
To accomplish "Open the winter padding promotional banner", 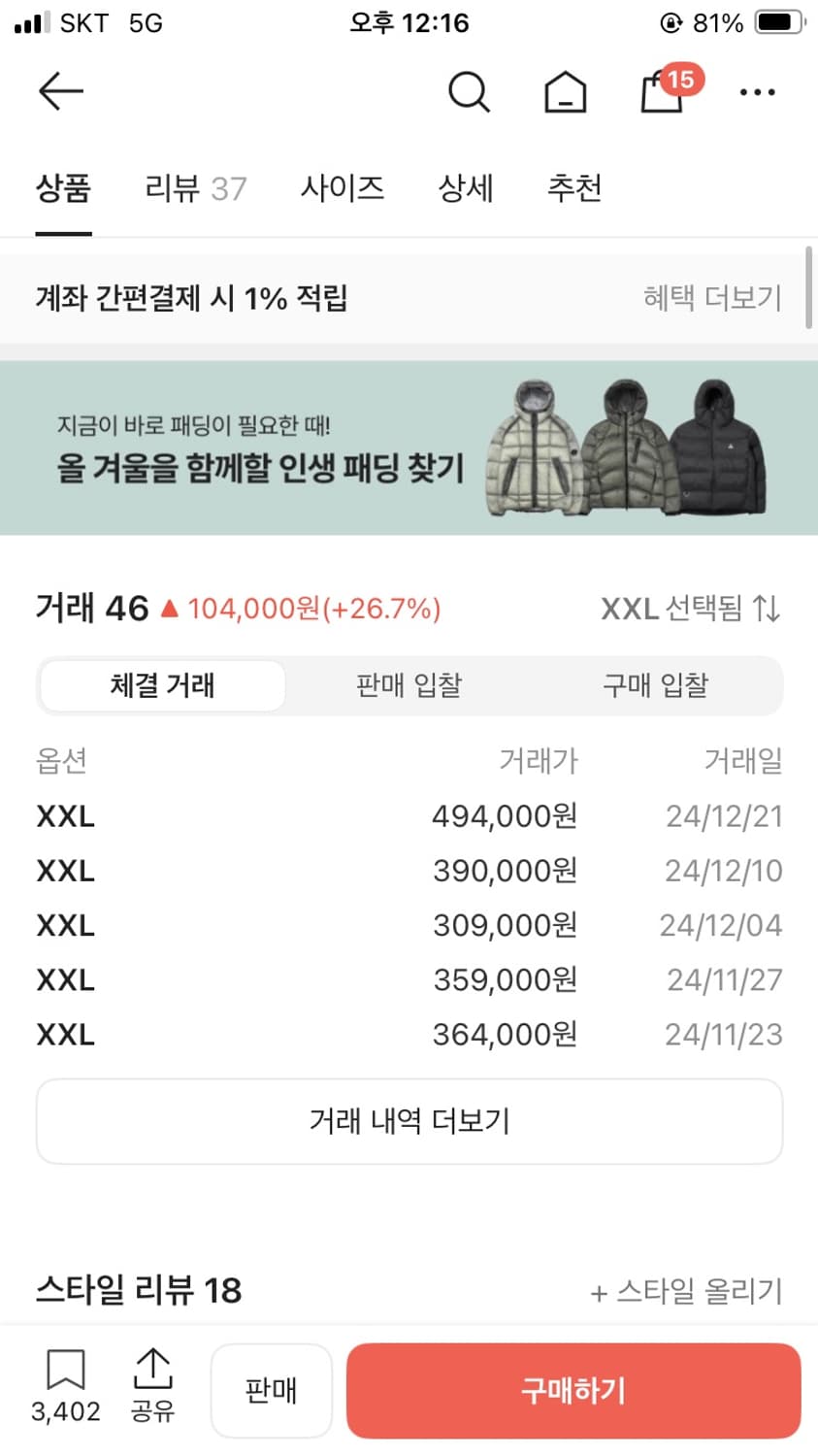I will (409, 447).
